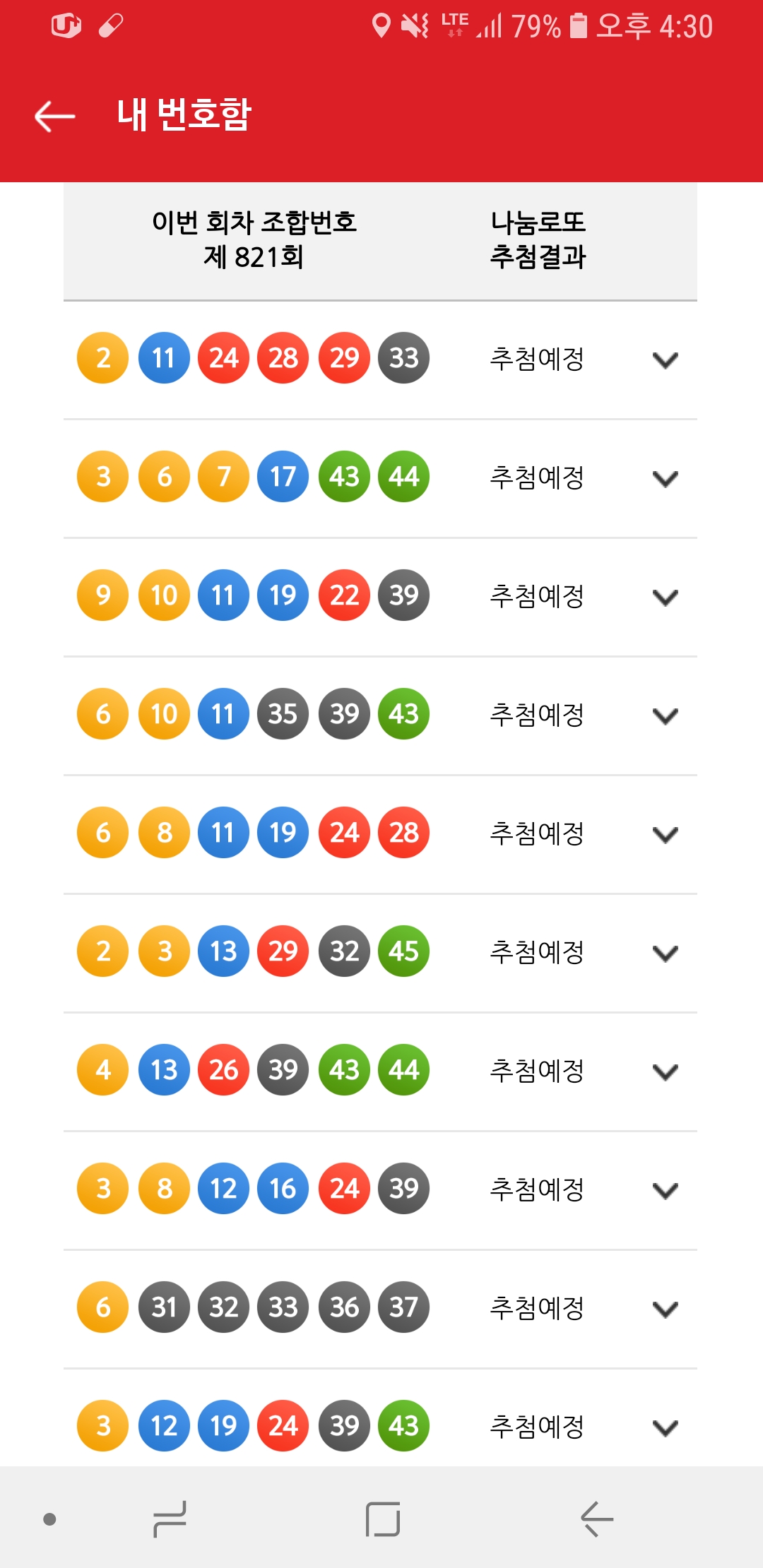Go back from 내 번호함
This screenshot has width=763, height=1568.
point(55,116)
